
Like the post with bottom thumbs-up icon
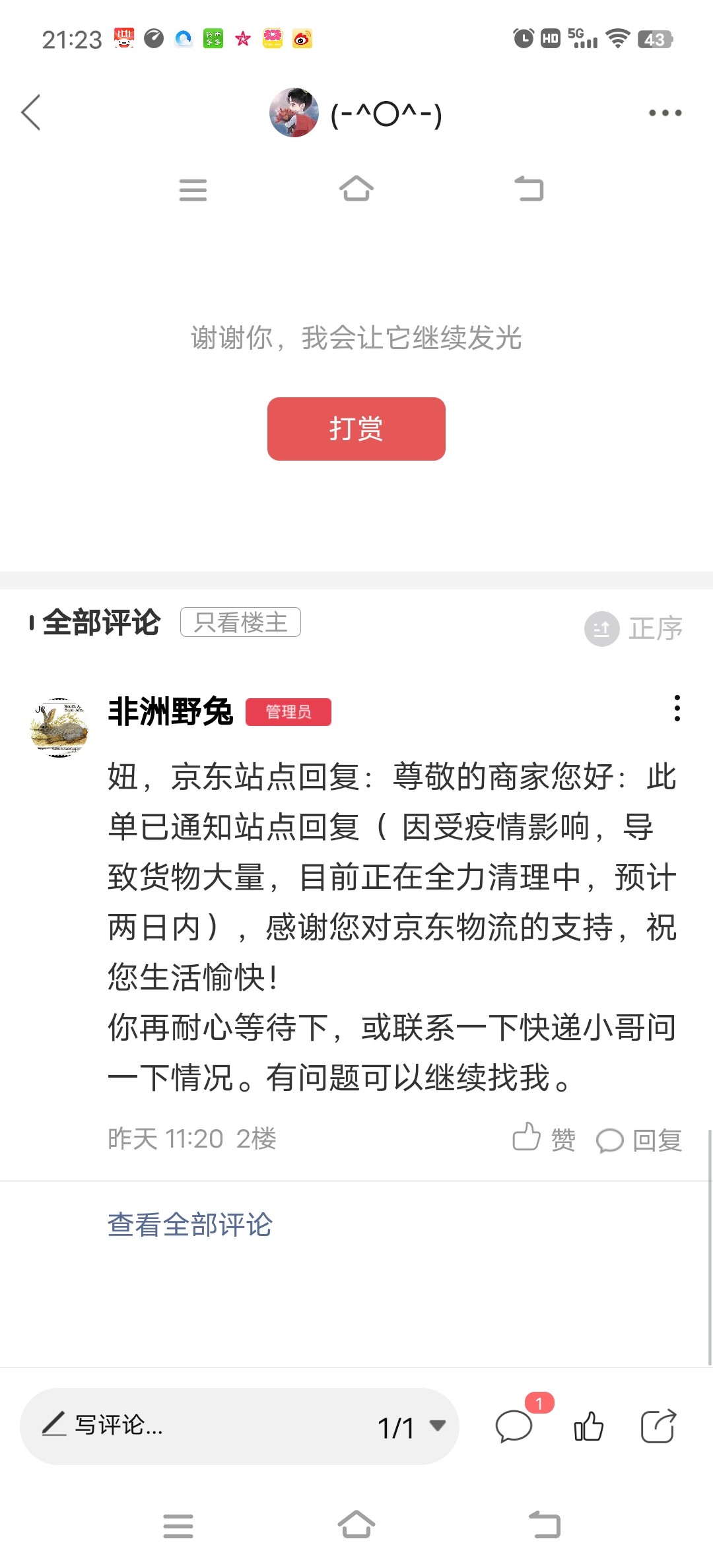(x=588, y=1427)
